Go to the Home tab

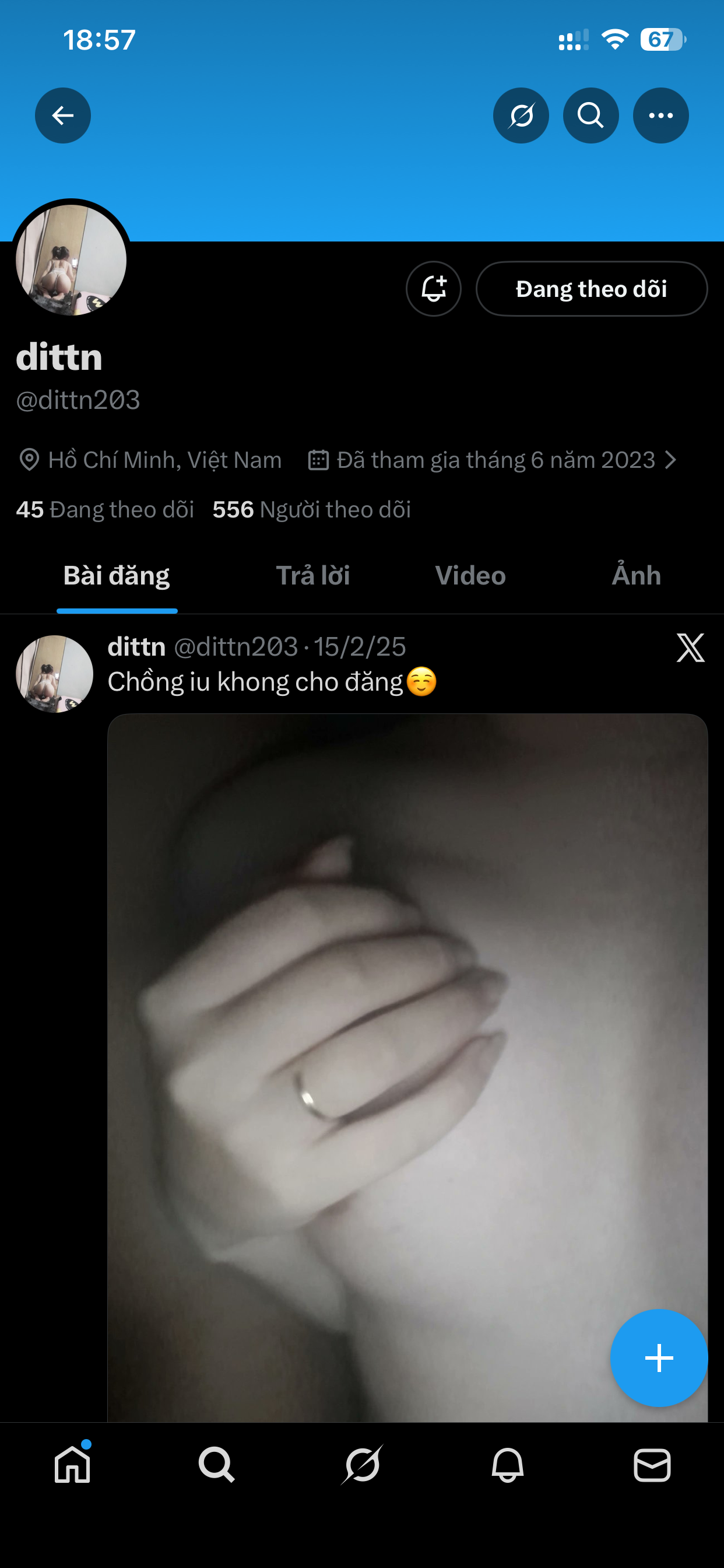point(72,1465)
